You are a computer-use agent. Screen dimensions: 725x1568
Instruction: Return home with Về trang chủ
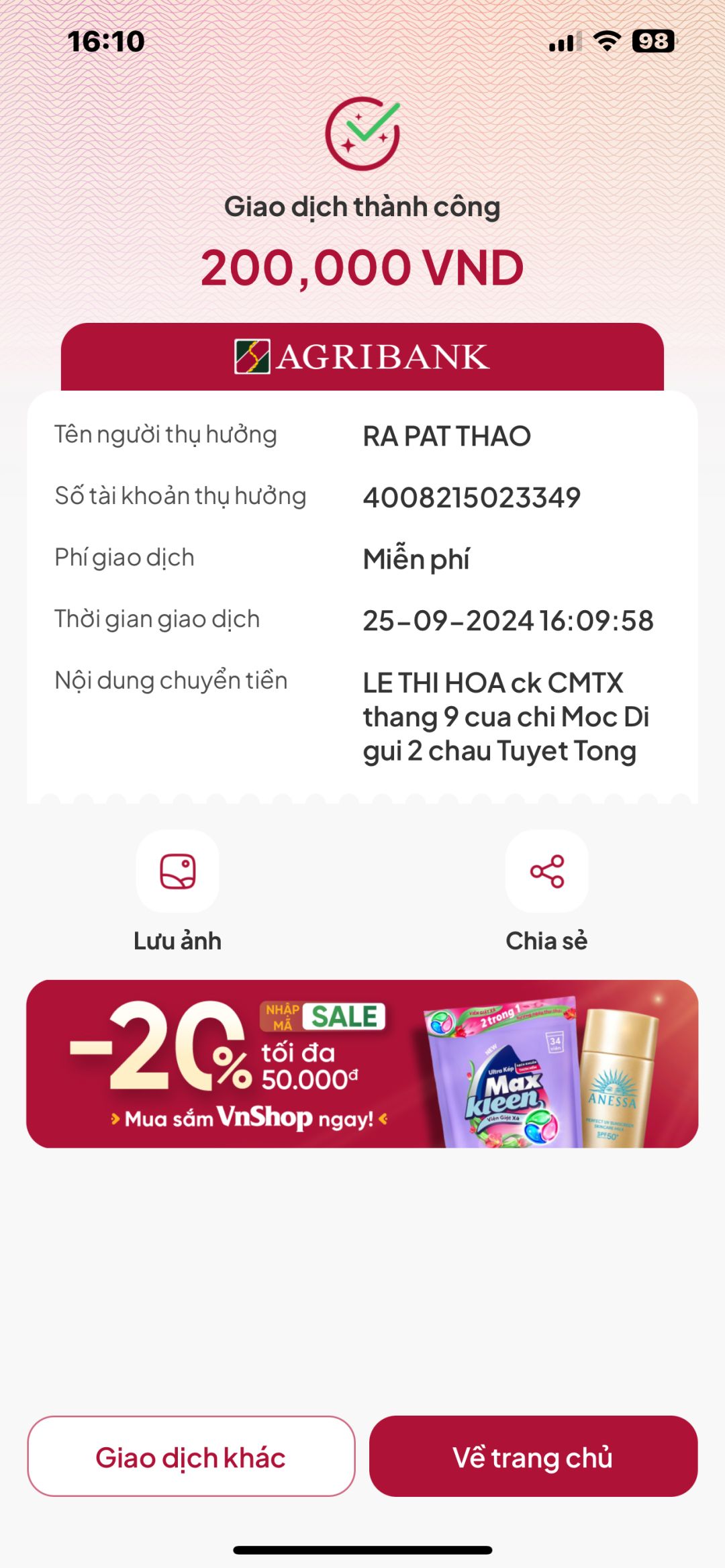point(533,1457)
